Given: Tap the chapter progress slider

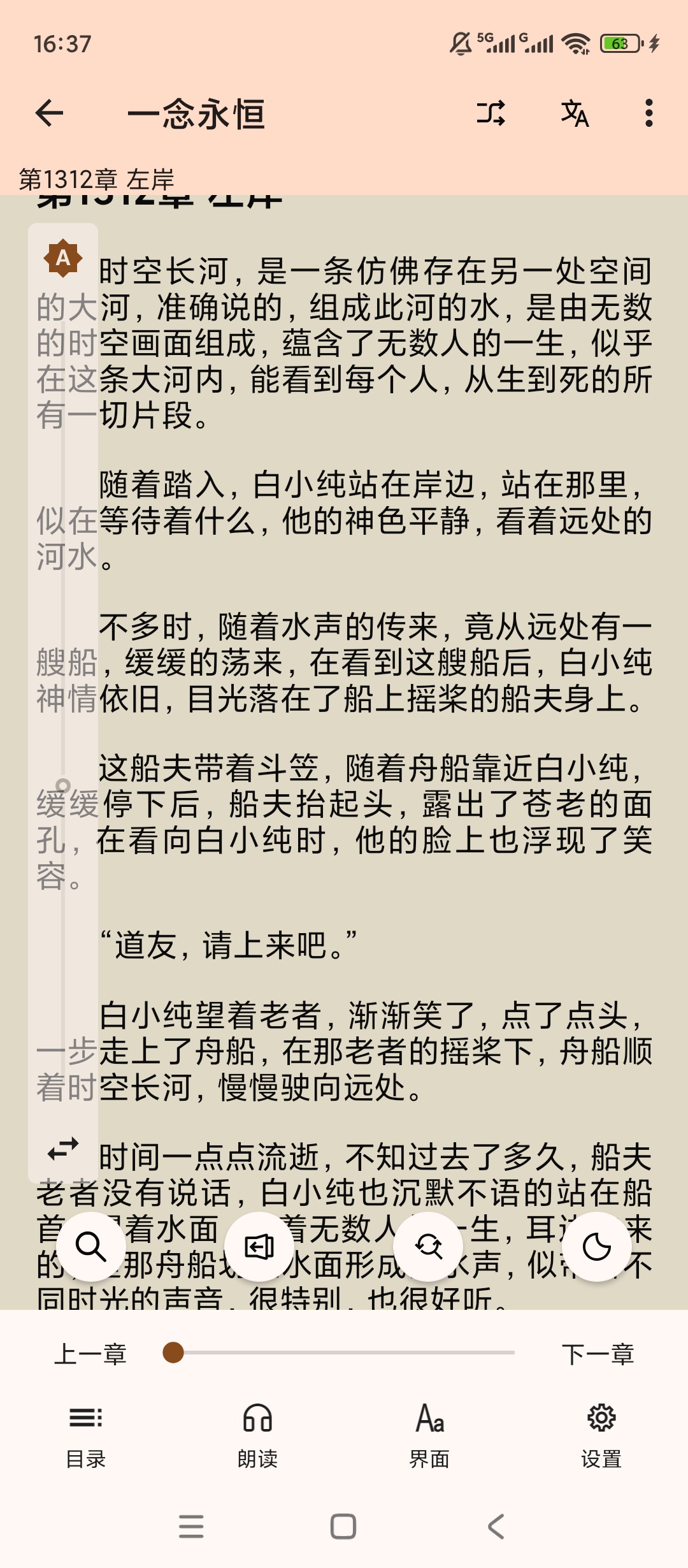Looking at the screenshot, I should pos(344,1353).
